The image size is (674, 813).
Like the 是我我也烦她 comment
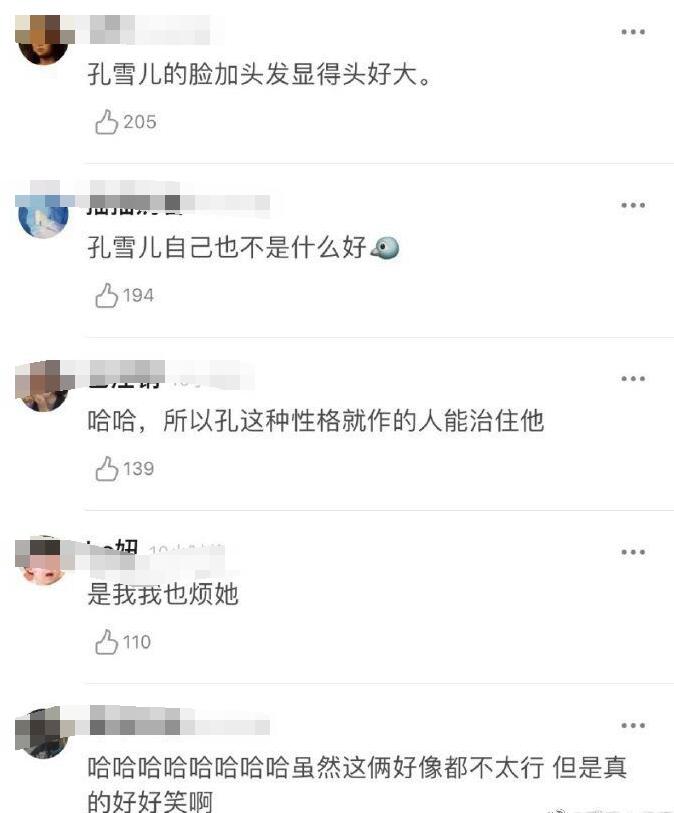point(106,642)
